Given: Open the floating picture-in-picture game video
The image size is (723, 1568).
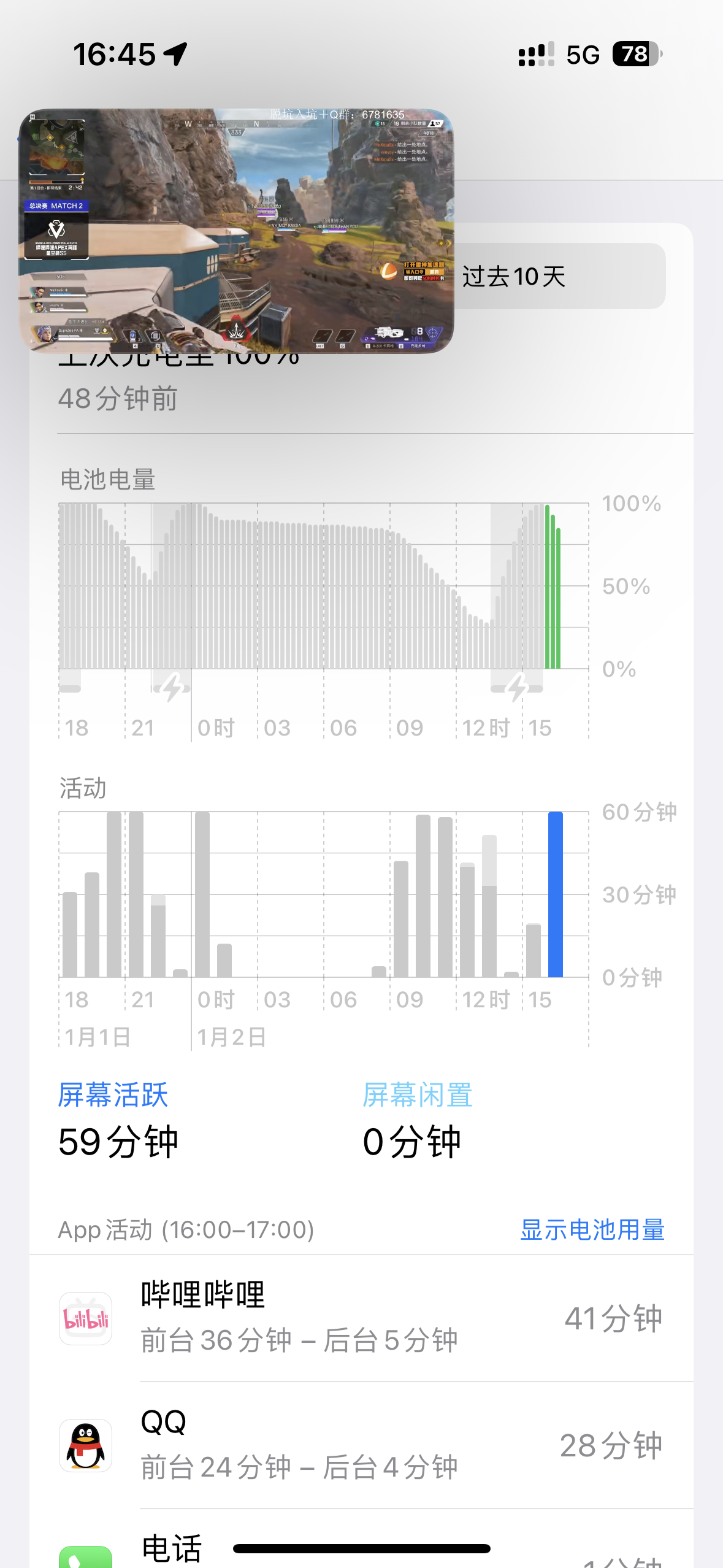Looking at the screenshot, I should click(237, 231).
